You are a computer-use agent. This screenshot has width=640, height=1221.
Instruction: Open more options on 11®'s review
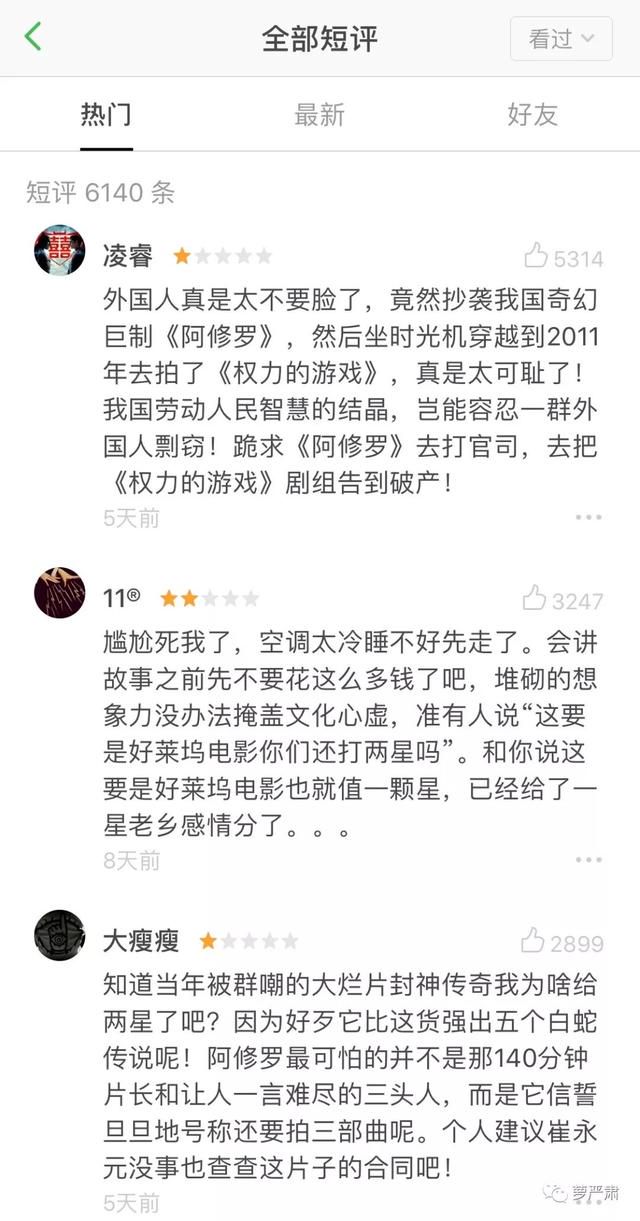coord(588,859)
